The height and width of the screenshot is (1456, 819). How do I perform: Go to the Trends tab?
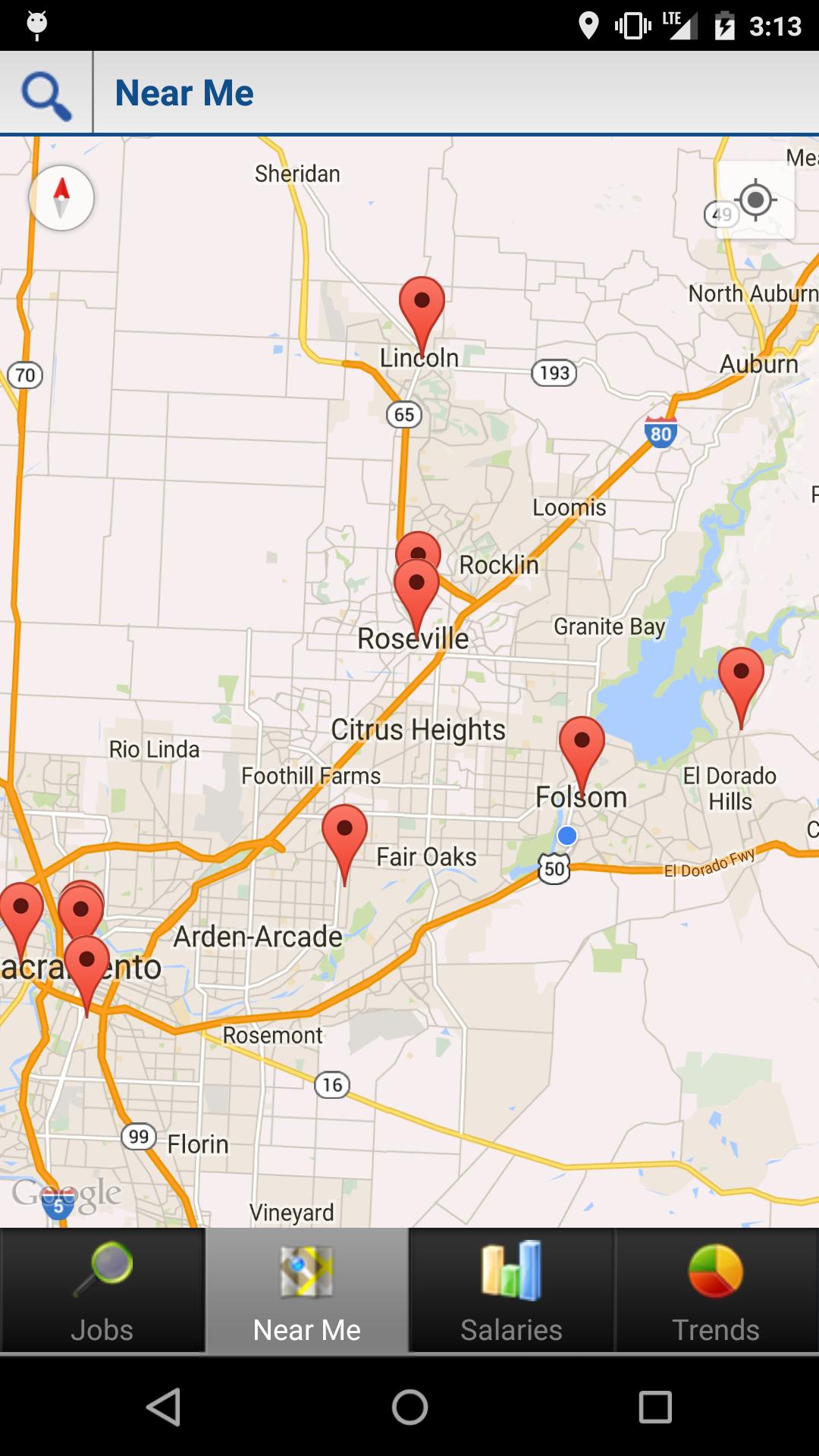point(716,1291)
